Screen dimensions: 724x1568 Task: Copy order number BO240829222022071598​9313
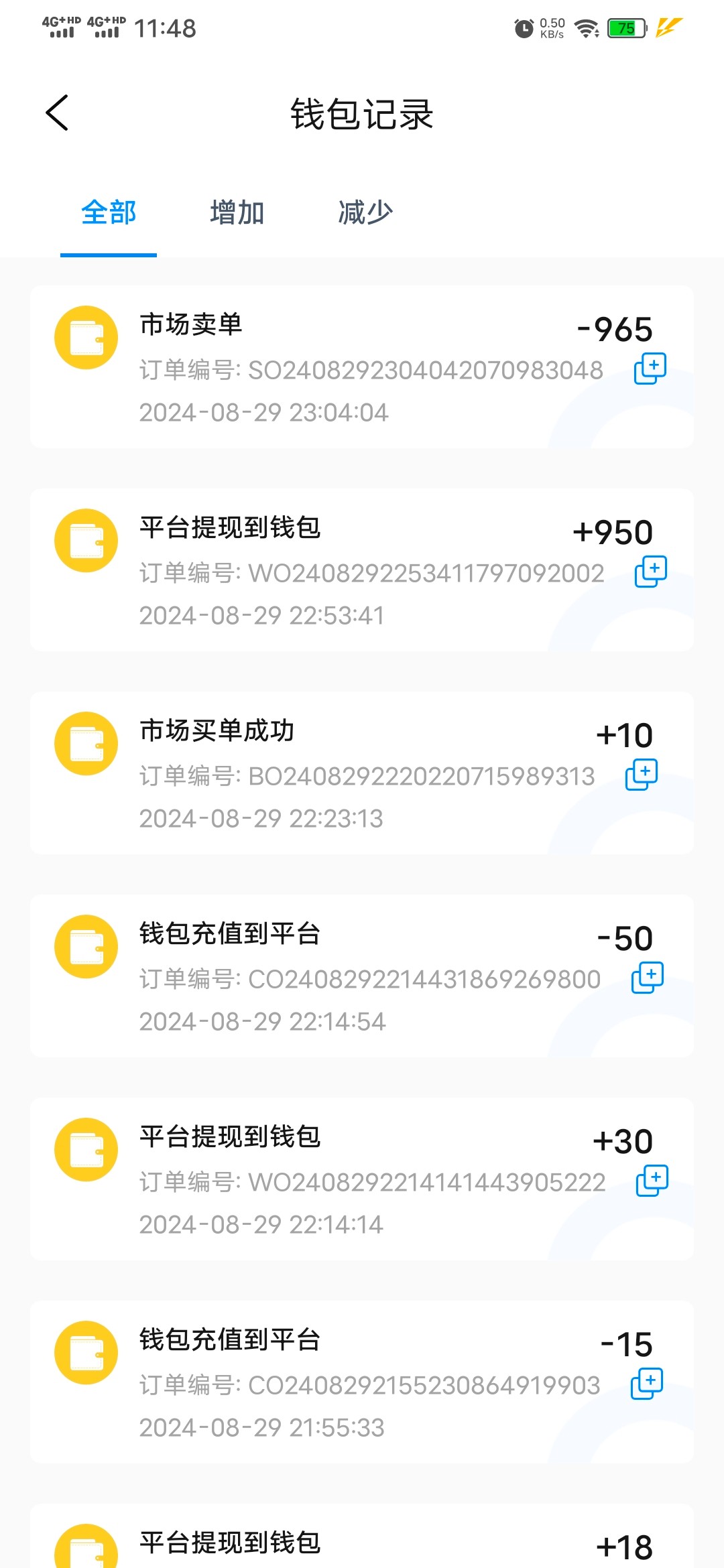[x=642, y=775]
